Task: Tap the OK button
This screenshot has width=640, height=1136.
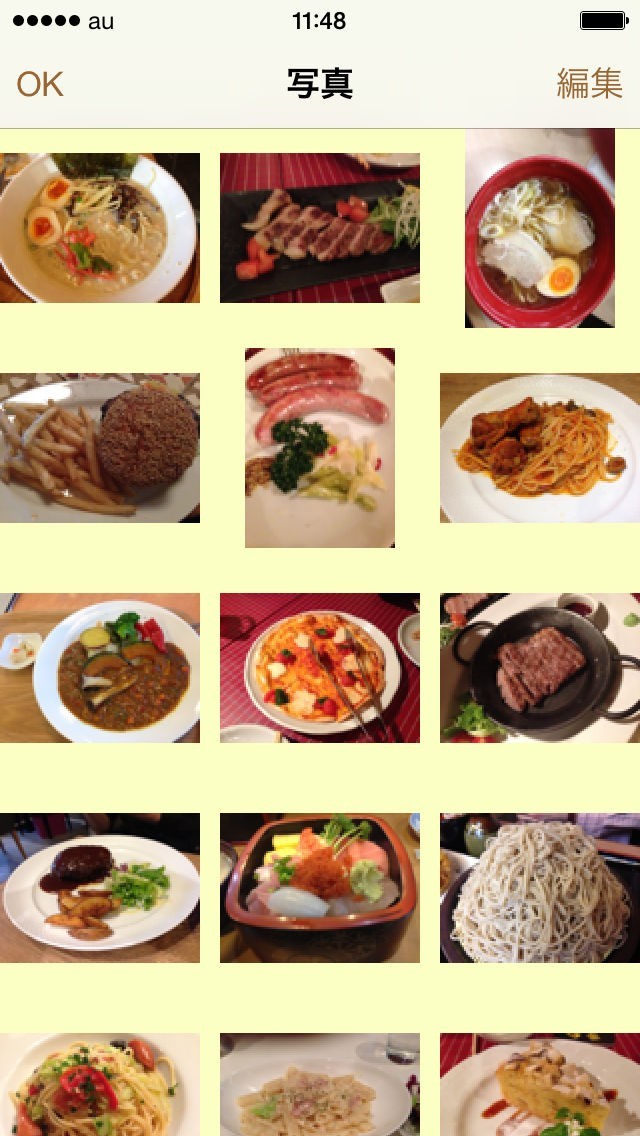Action: 40,85
